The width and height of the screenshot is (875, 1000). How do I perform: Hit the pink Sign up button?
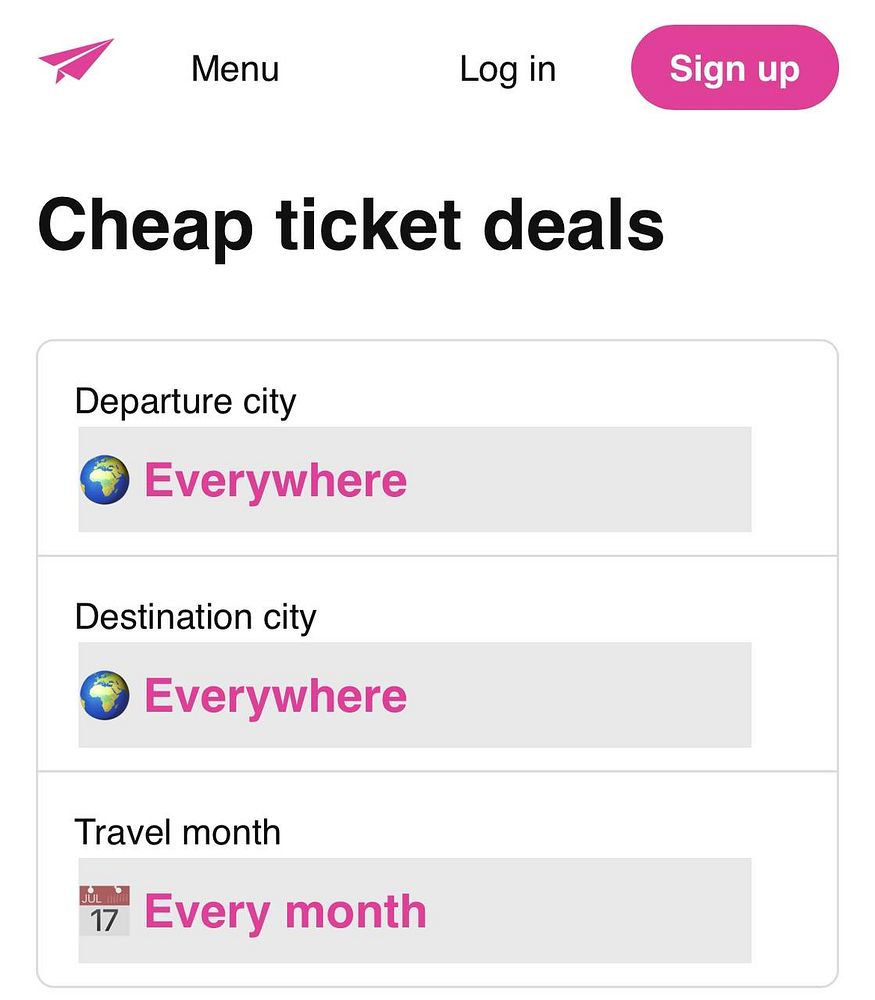click(734, 68)
